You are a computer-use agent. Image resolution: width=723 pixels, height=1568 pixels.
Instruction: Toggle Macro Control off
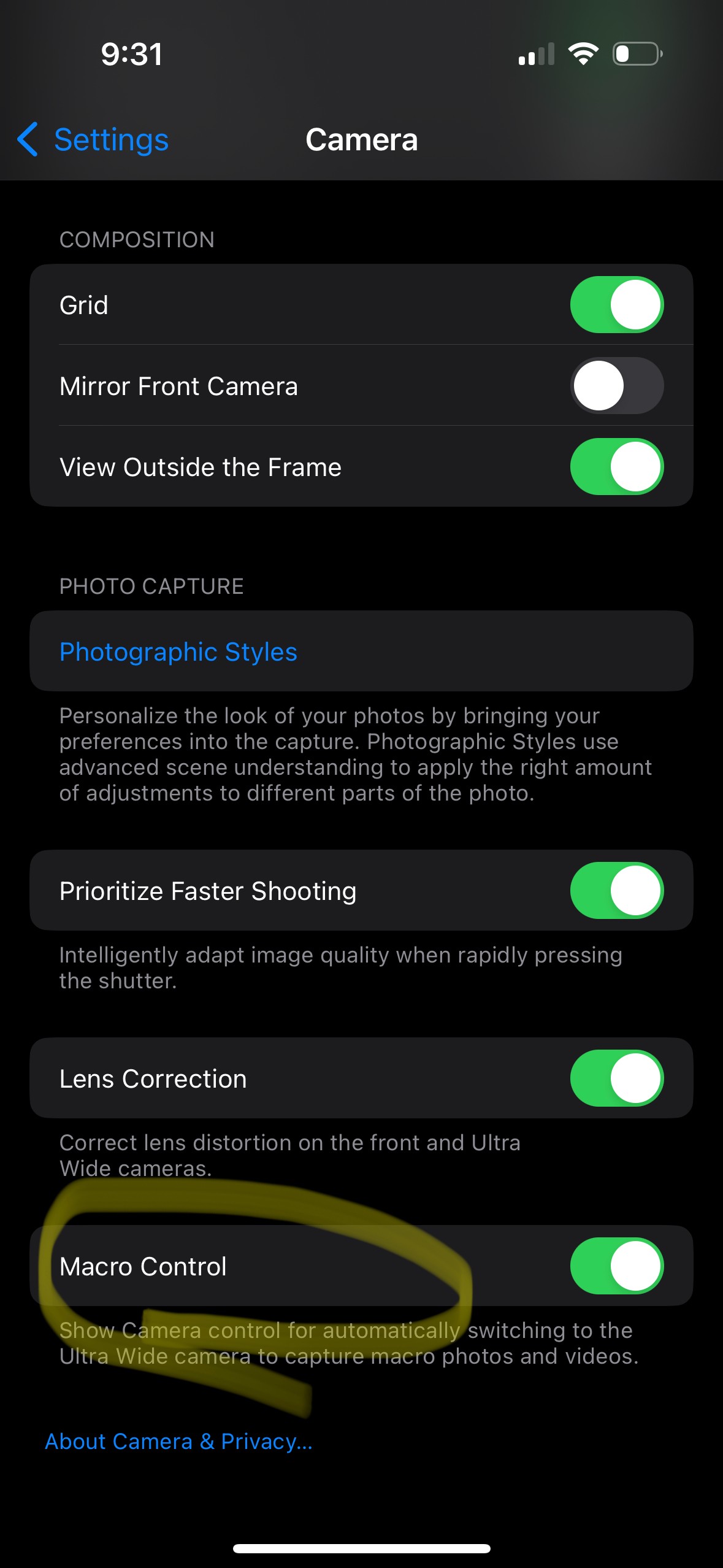point(616,1266)
